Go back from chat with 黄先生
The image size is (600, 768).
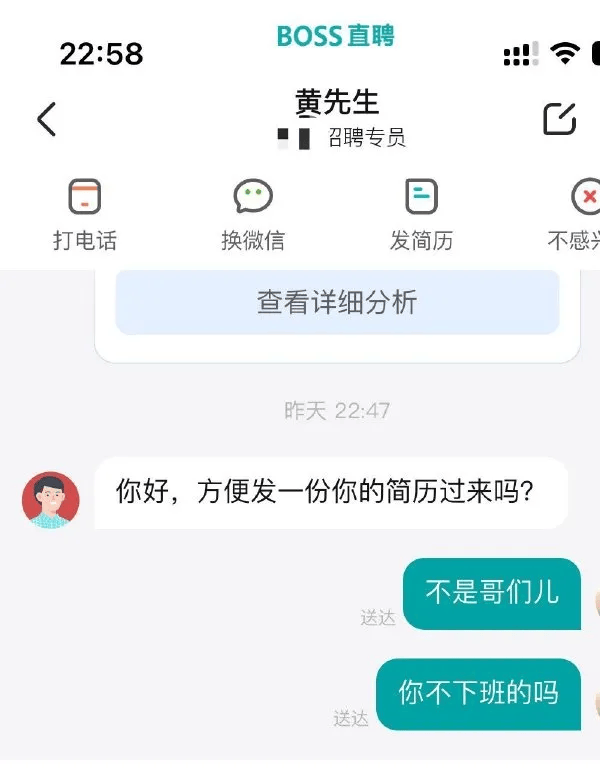[46, 119]
